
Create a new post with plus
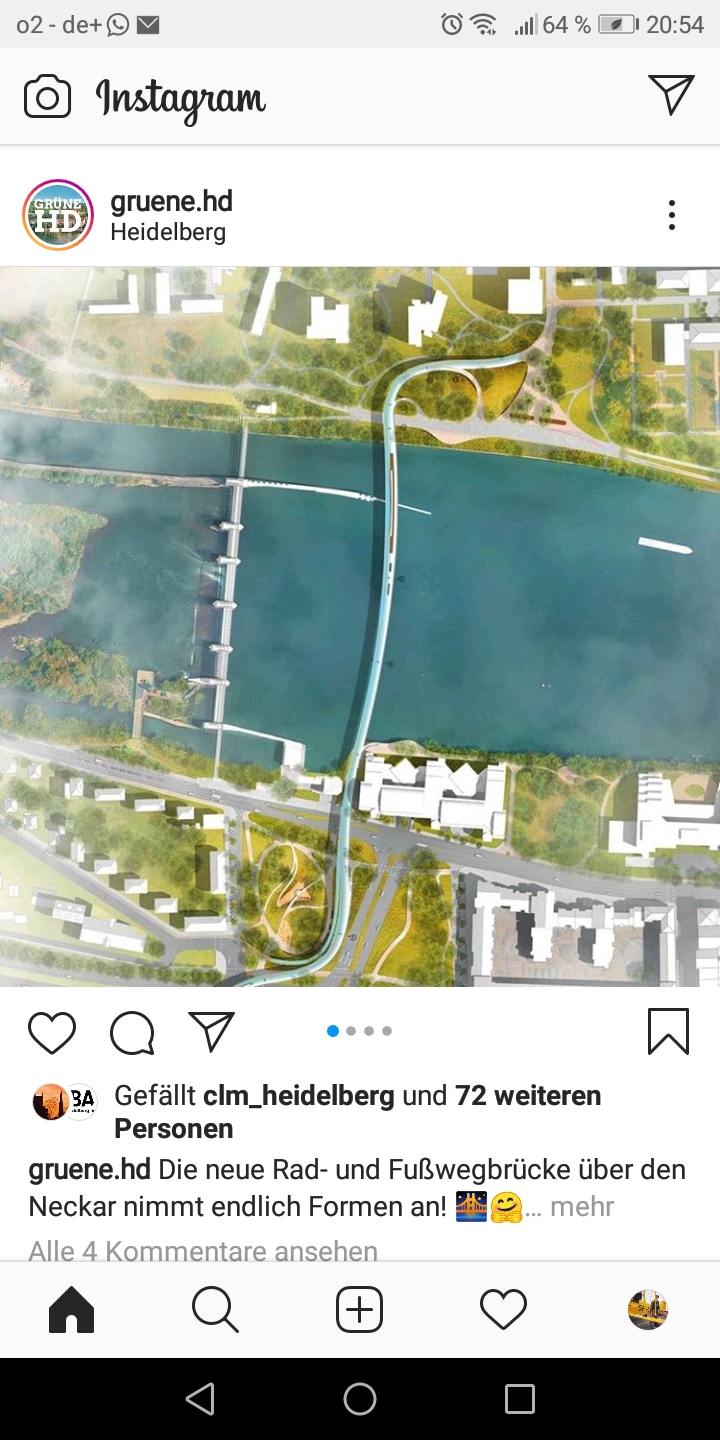click(359, 1310)
